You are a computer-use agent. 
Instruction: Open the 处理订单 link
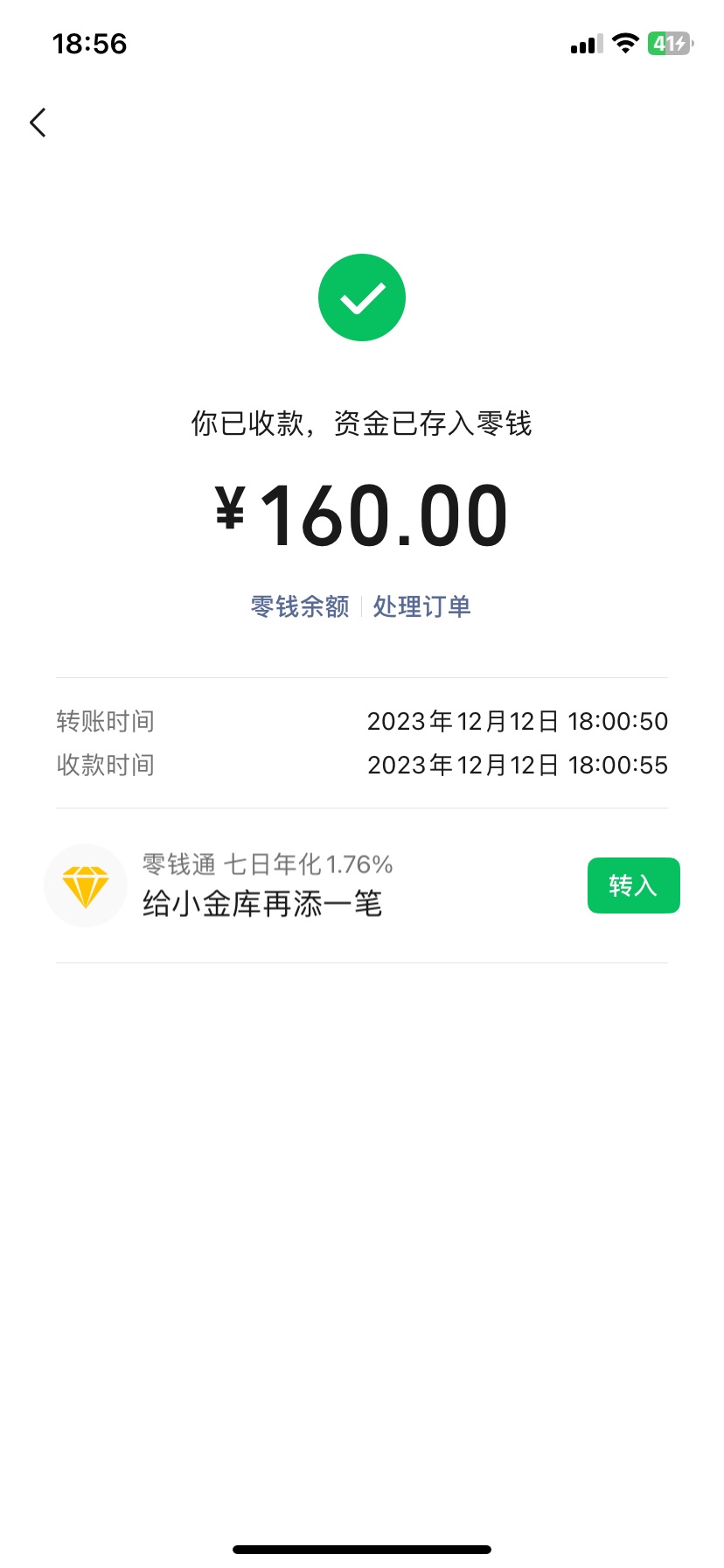click(x=422, y=606)
